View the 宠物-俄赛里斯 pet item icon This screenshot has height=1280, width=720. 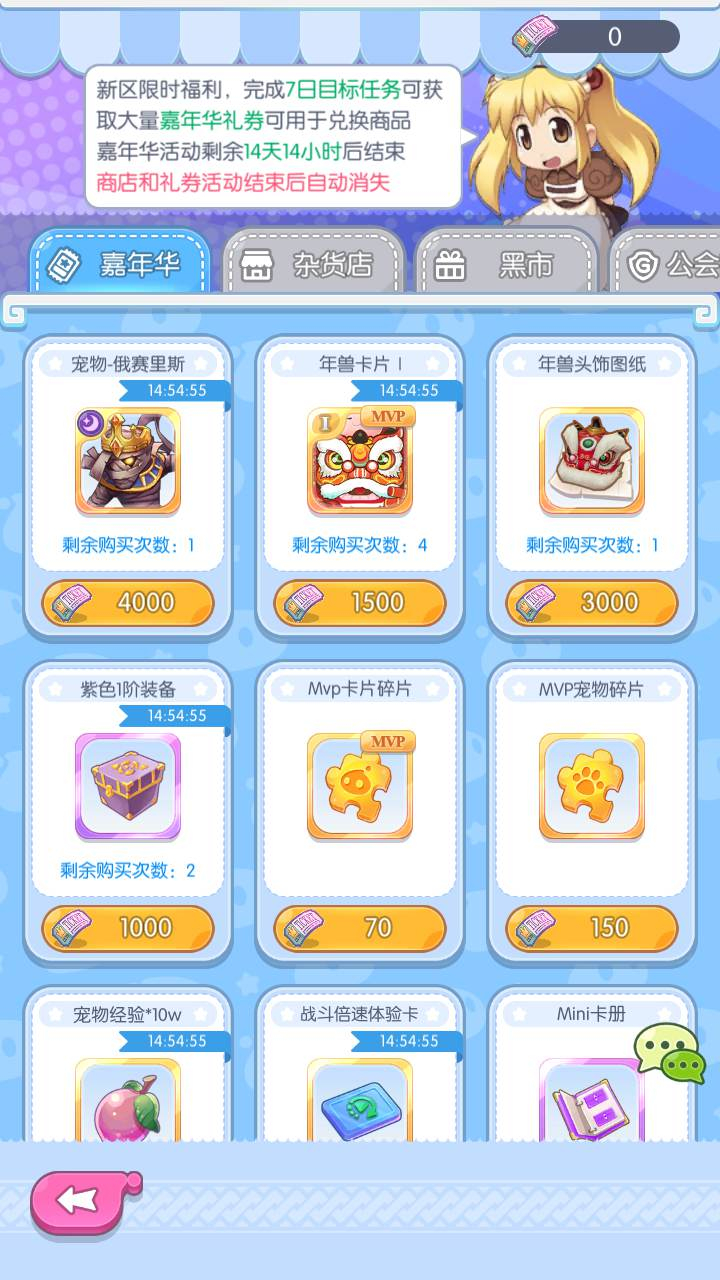(x=128, y=461)
